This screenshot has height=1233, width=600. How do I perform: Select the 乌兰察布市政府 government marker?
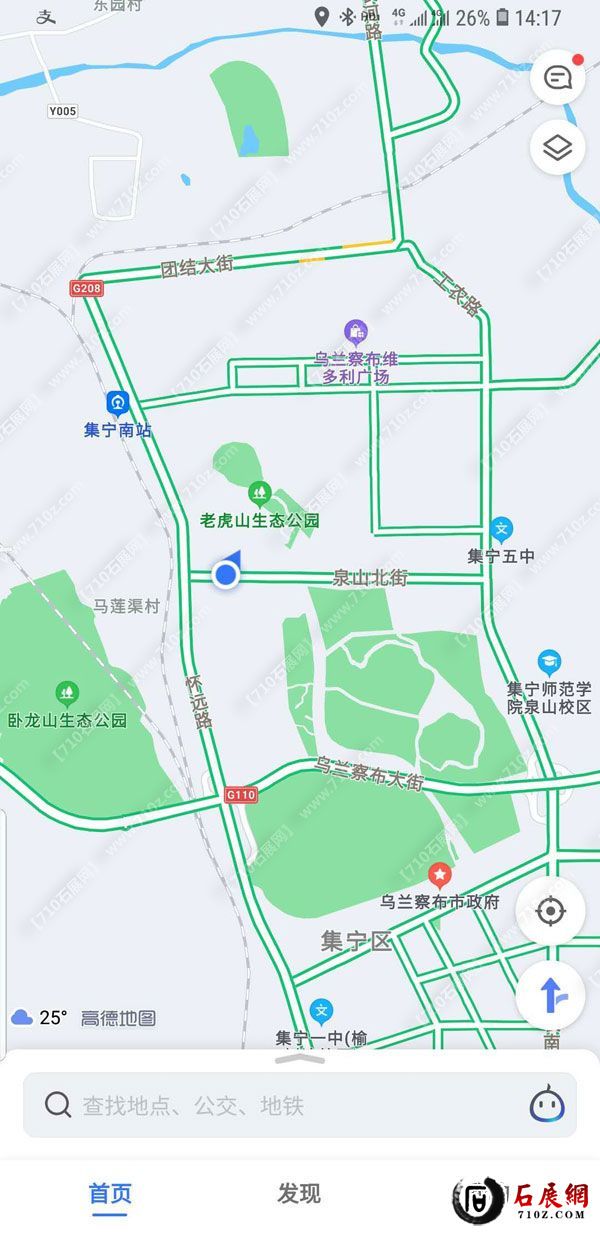[x=439, y=876]
